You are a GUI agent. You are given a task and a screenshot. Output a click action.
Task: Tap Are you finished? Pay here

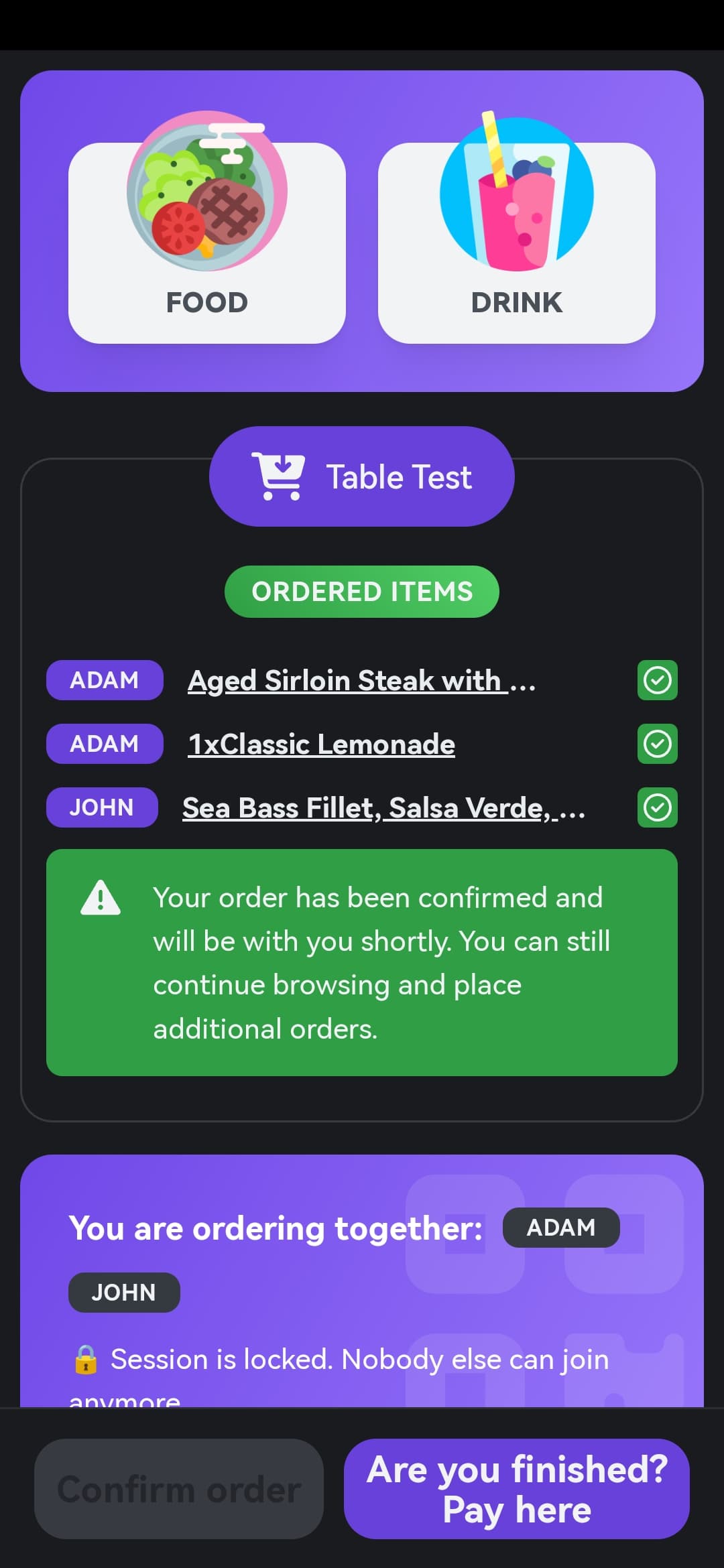516,1491
